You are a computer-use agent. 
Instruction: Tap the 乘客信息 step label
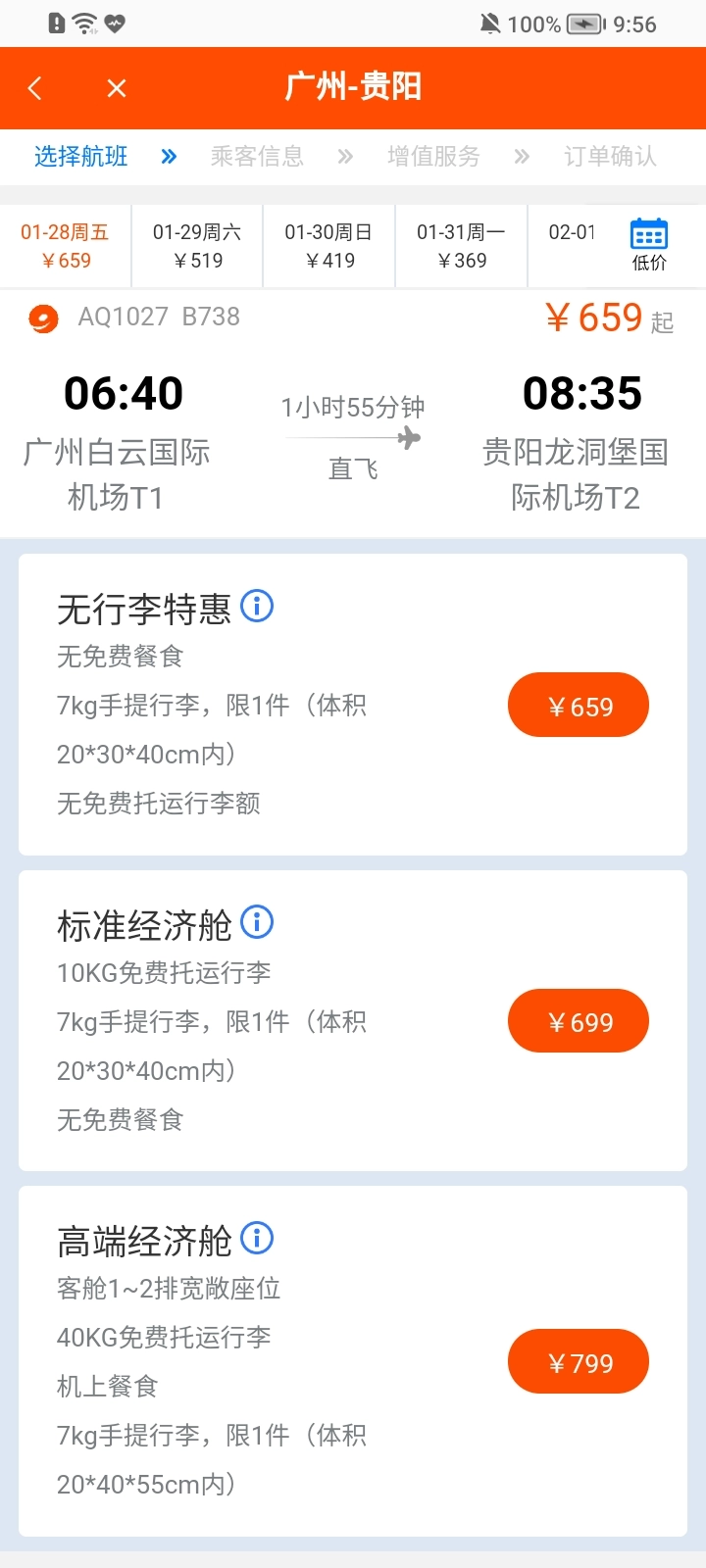(257, 157)
